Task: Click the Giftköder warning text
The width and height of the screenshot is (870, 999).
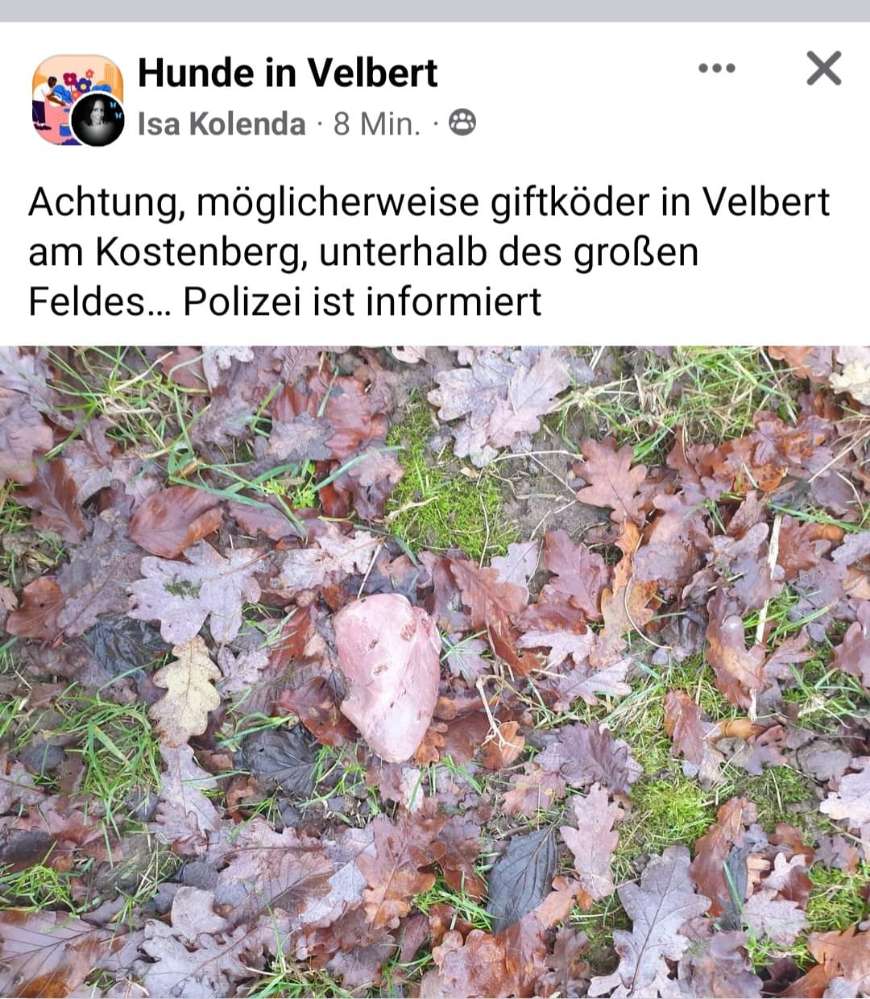Action: coord(430,250)
